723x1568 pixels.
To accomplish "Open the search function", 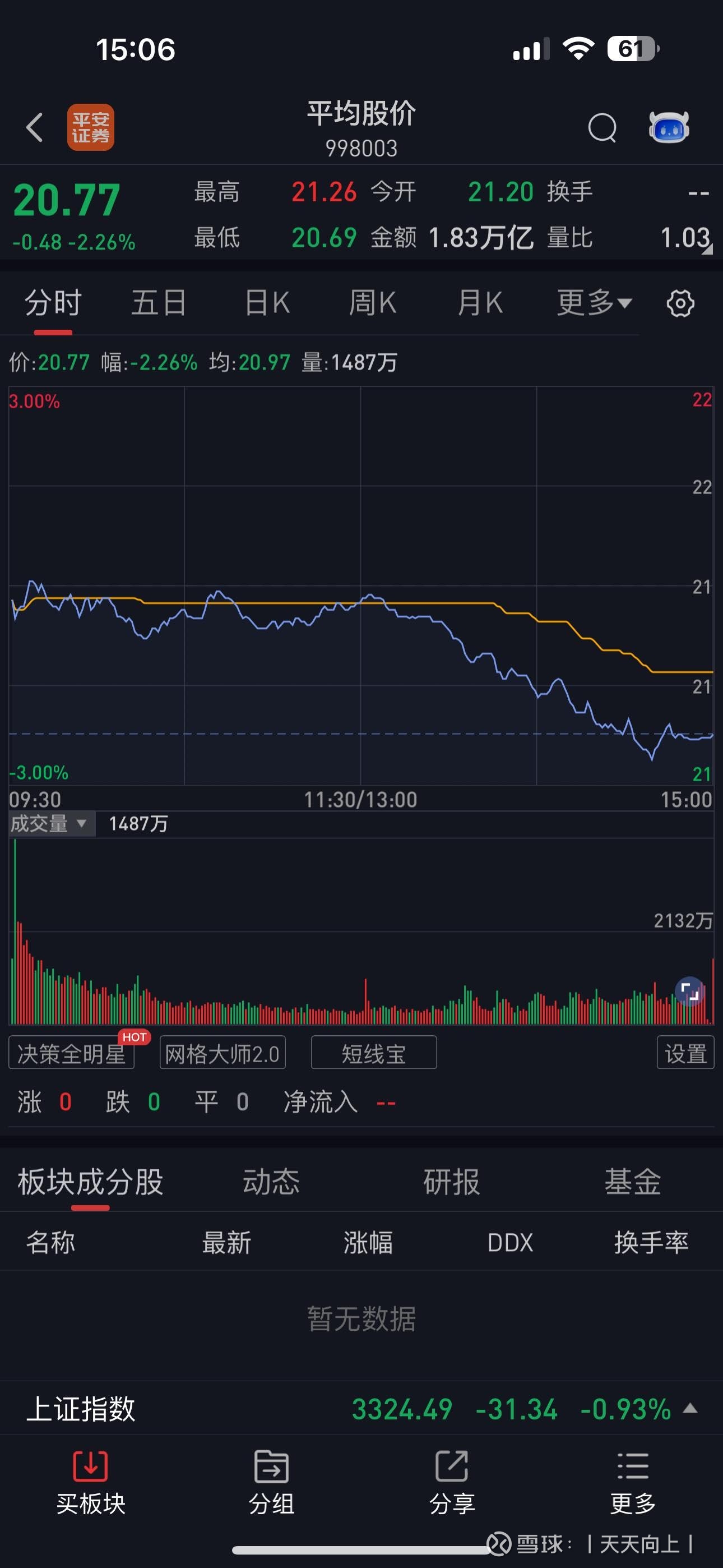I will point(601,128).
